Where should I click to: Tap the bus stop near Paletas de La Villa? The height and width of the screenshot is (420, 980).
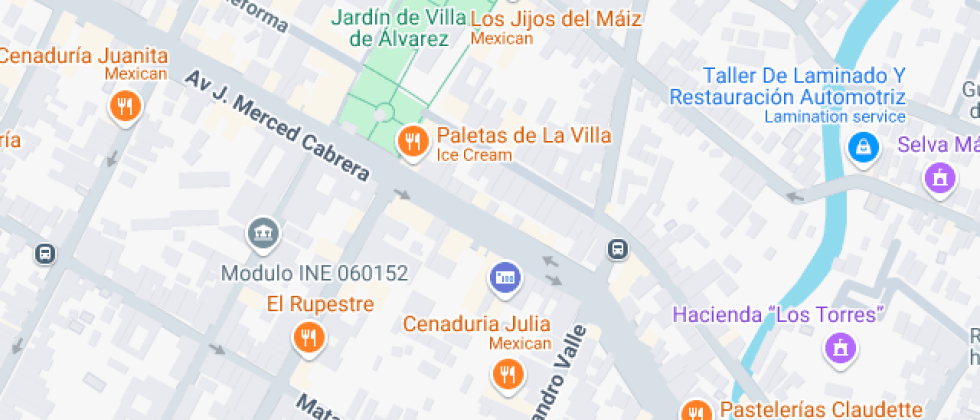coord(618,249)
